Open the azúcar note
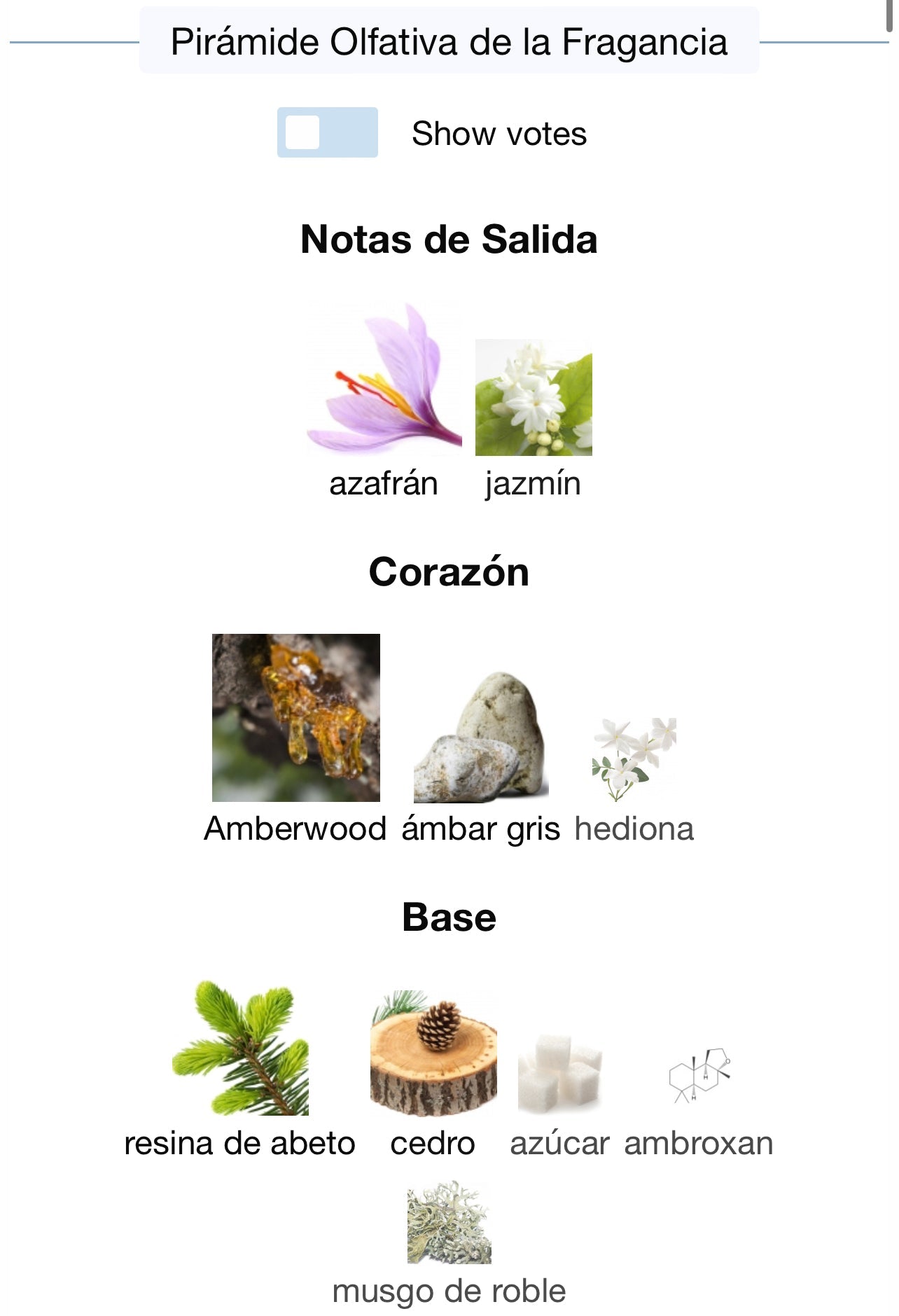 point(559,1074)
